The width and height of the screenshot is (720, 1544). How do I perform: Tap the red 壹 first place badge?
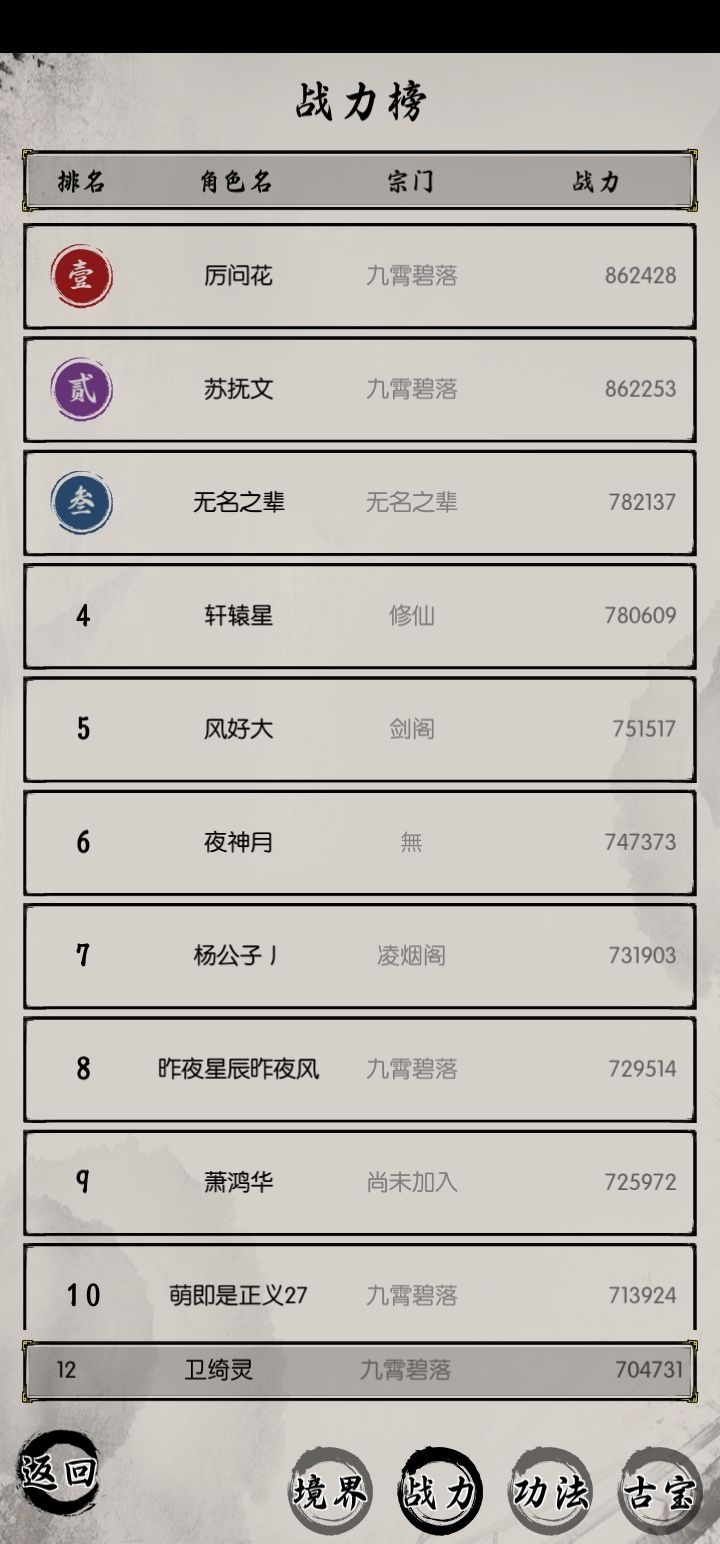coord(81,277)
